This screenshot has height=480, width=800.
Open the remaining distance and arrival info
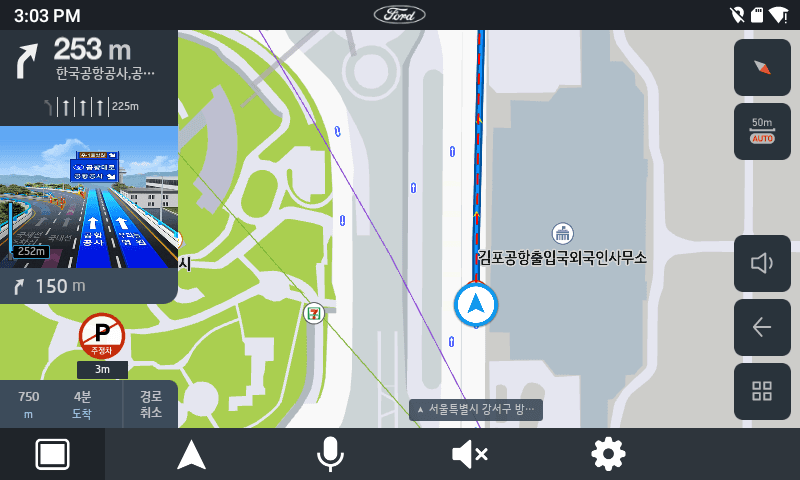coord(60,404)
